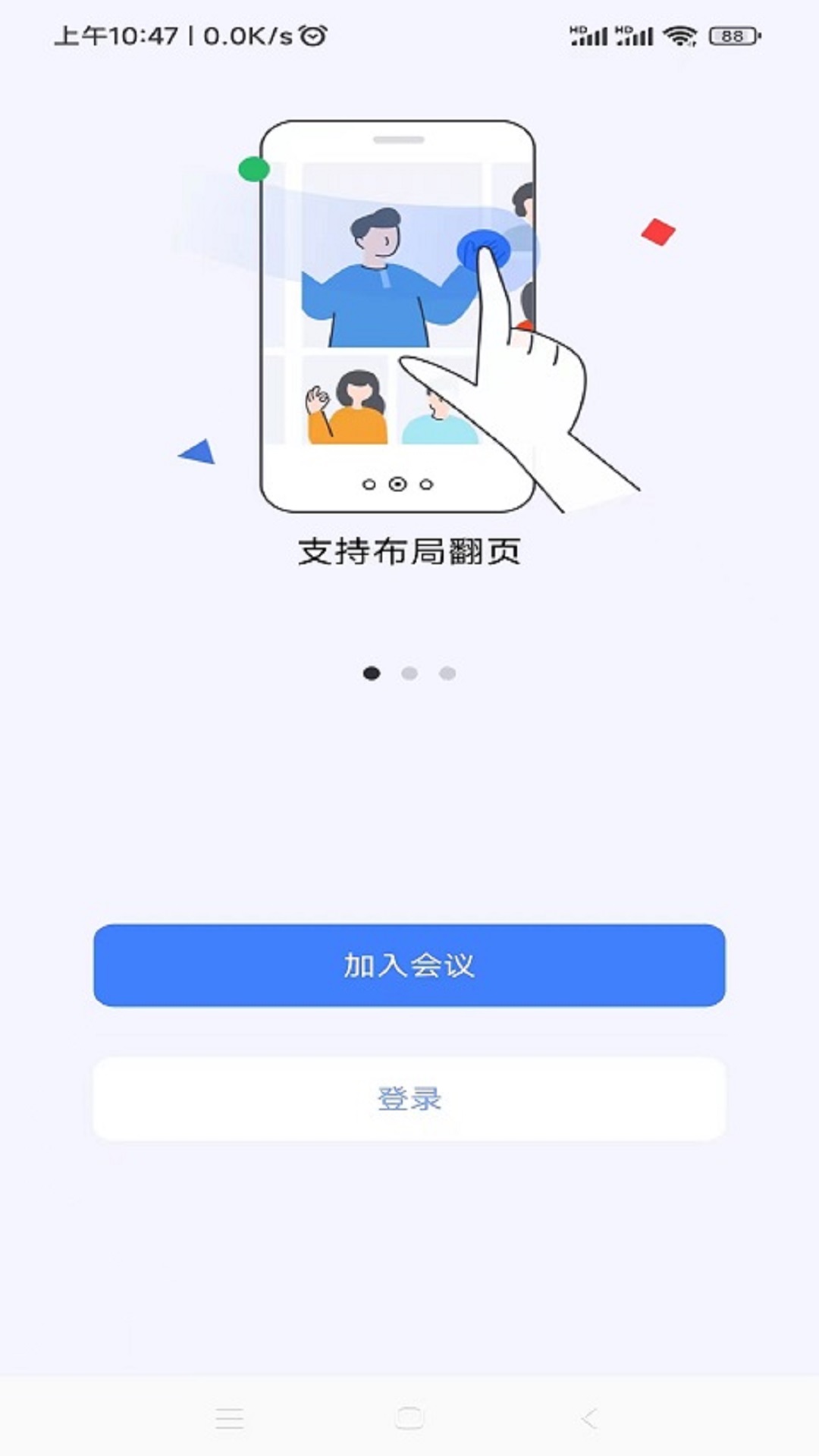819x1456 pixels.
Task: Open the 登录 login button
Action: [409, 1098]
